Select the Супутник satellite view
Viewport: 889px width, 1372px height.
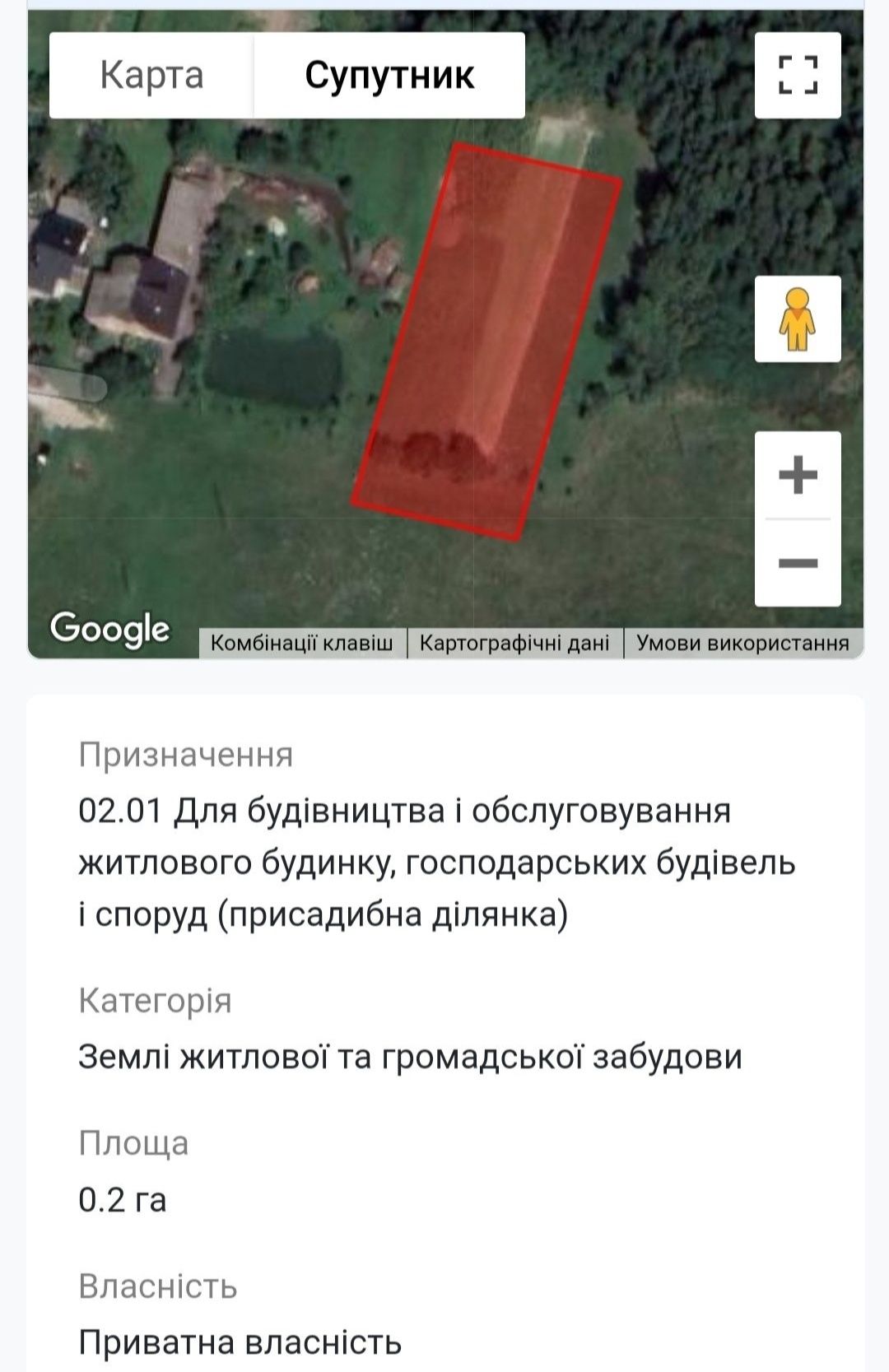[x=389, y=76]
